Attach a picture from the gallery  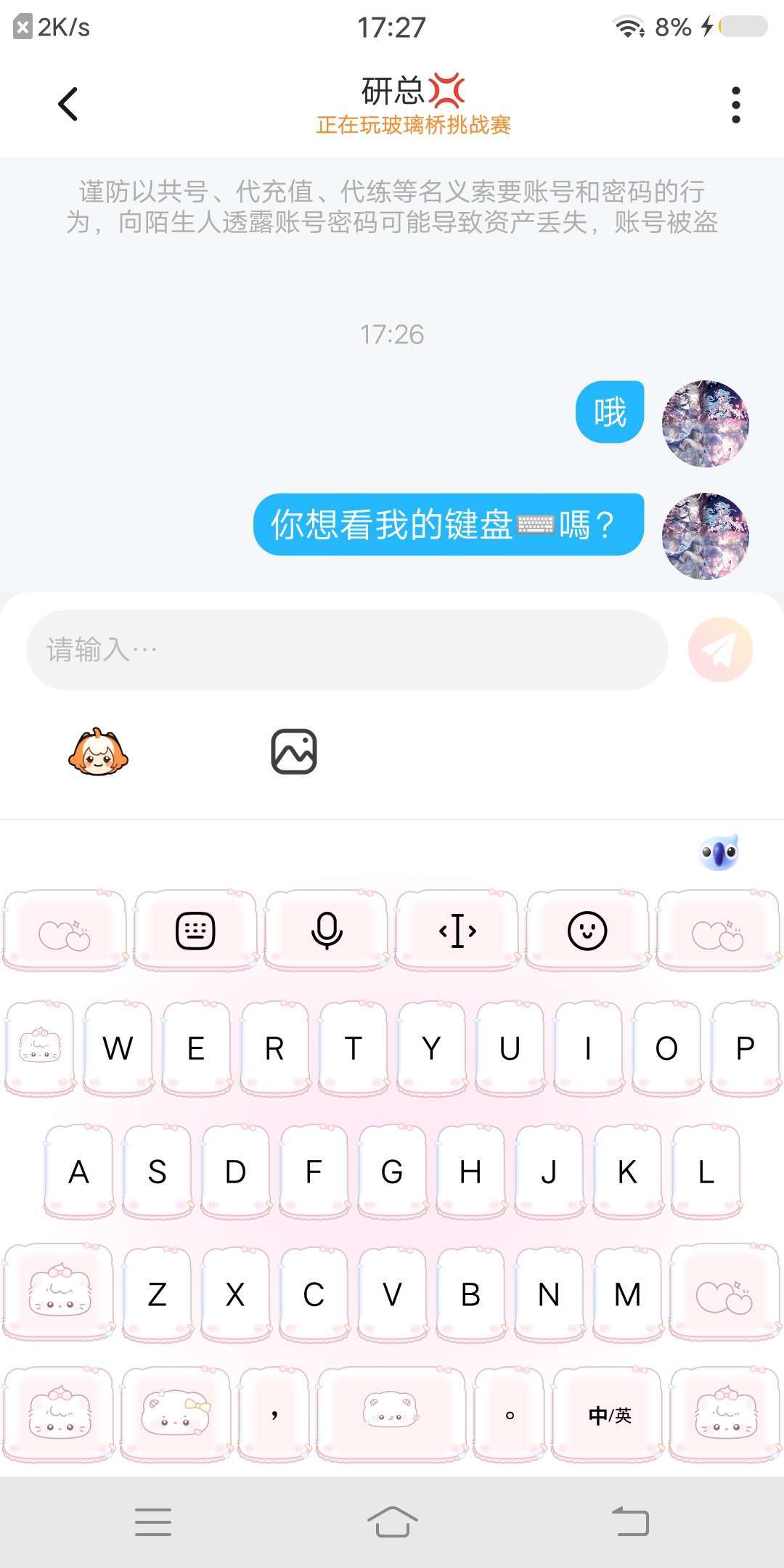294,752
